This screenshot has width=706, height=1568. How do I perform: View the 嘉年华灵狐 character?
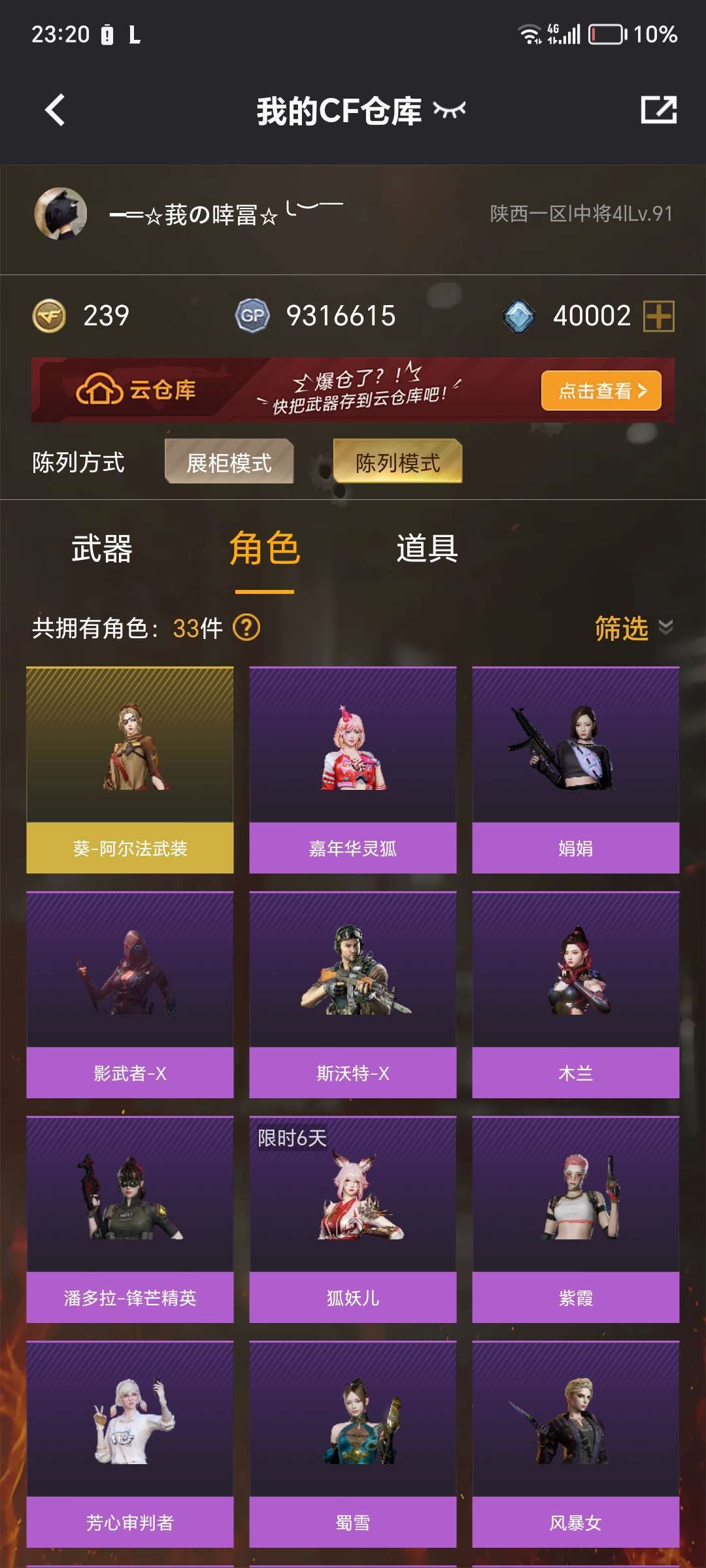[x=353, y=770]
